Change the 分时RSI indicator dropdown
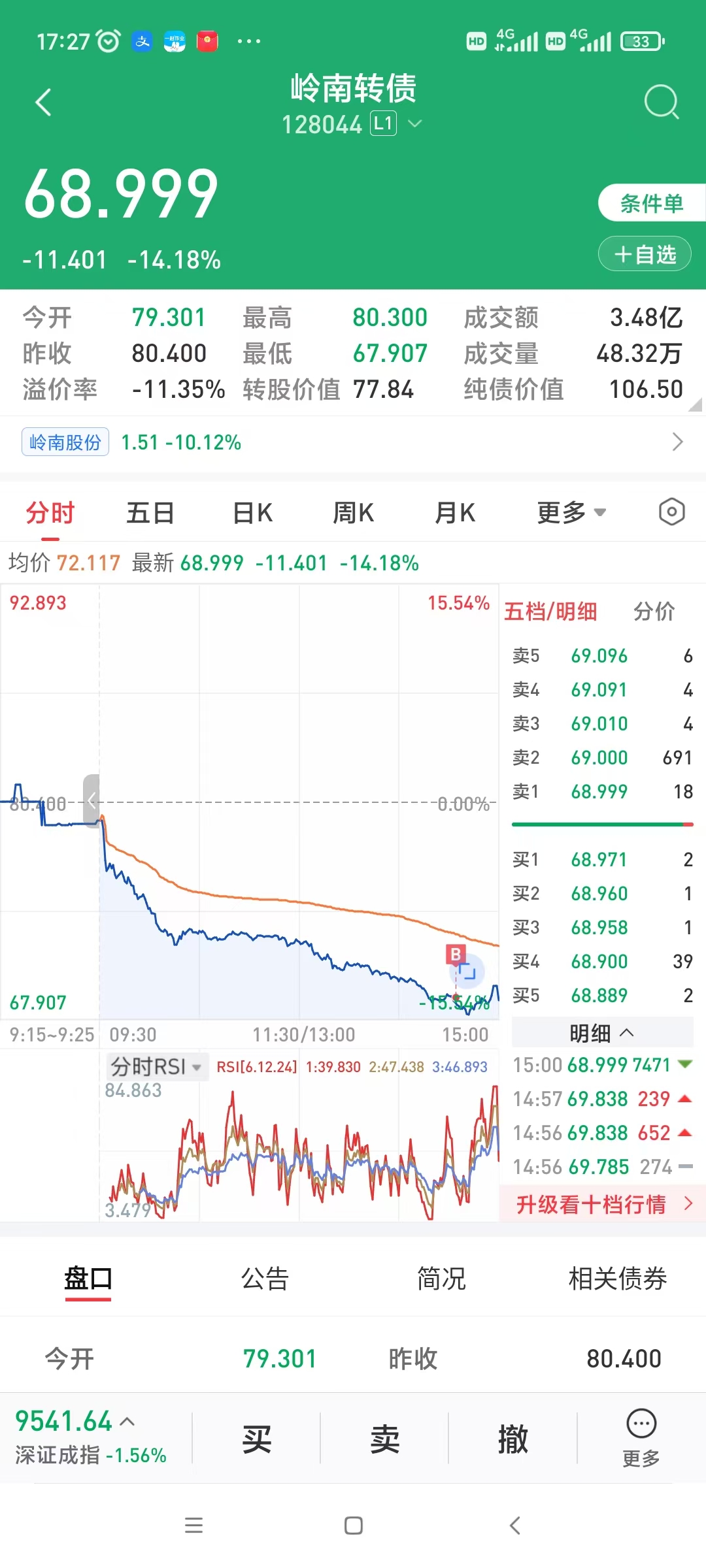706x1568 pixels. pos(156,1067)
